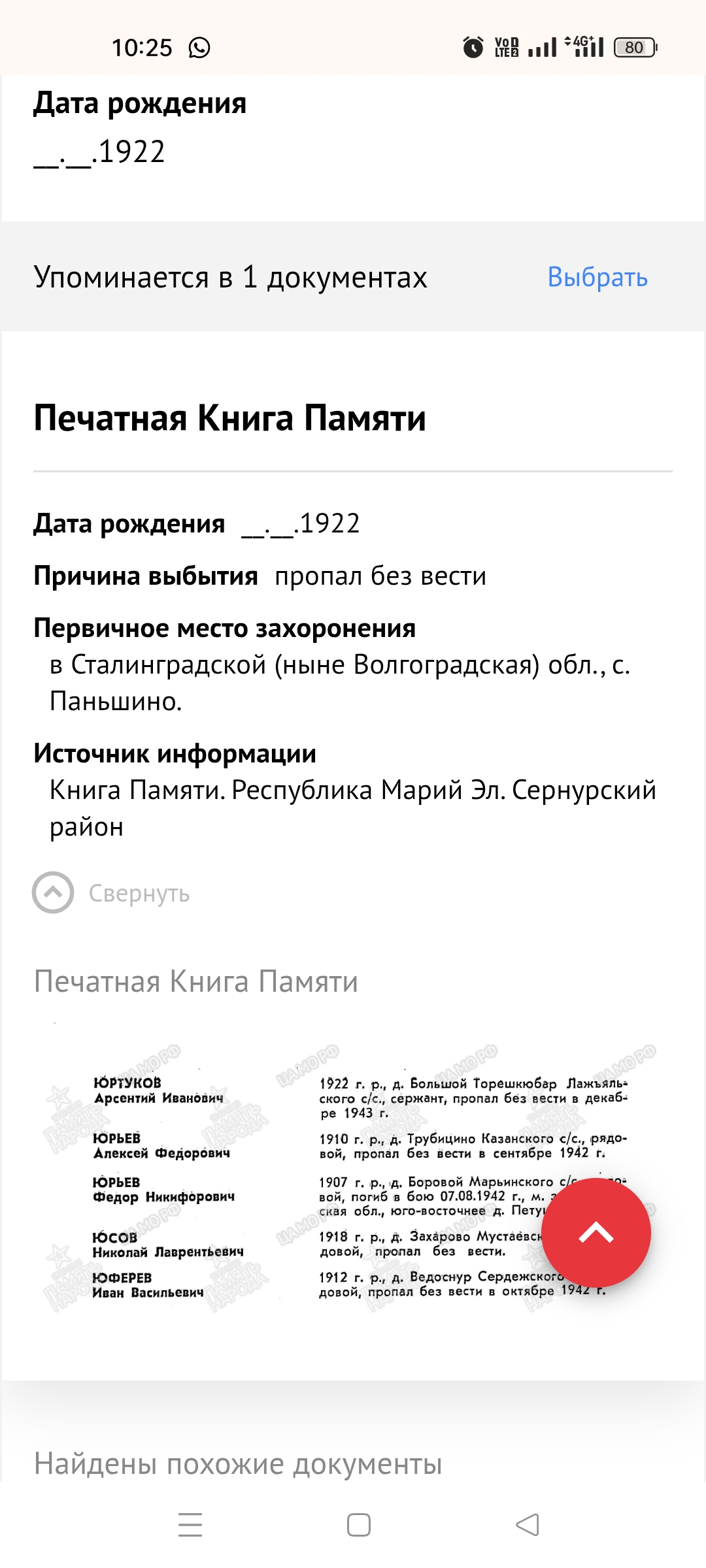Tap the blue Выбрать link

[597, 277]
